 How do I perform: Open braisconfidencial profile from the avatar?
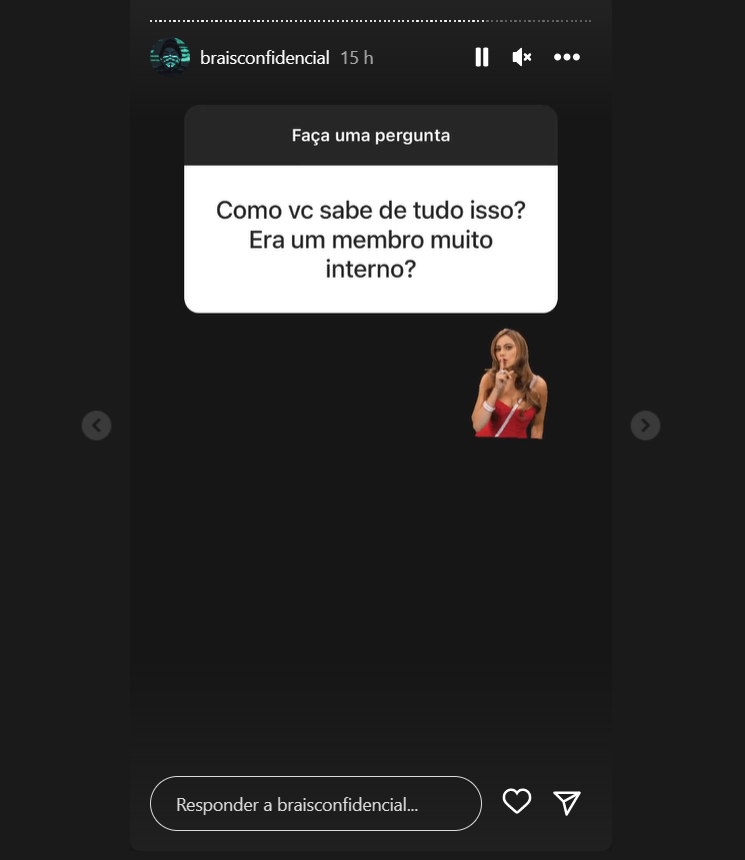click(x=169, y=57)
